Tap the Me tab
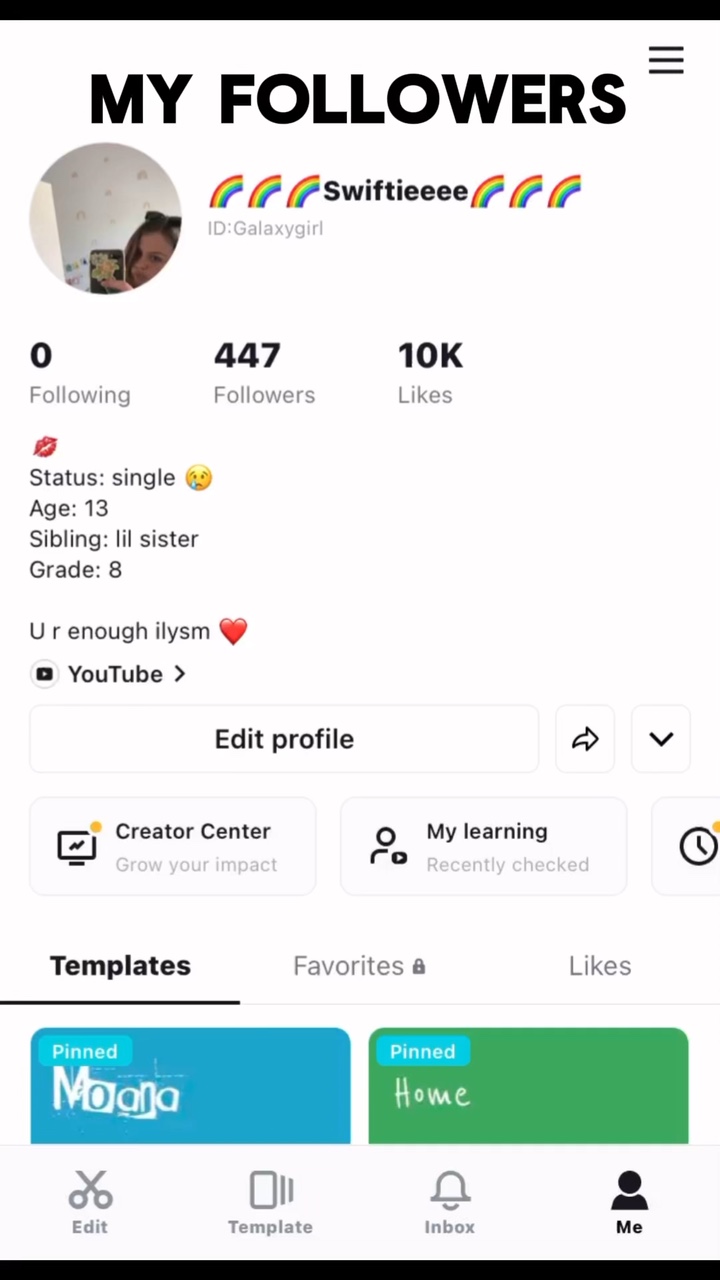The height and width of the screenshot is (1280, 720). pyautogui.click(x=629, y=1202)
